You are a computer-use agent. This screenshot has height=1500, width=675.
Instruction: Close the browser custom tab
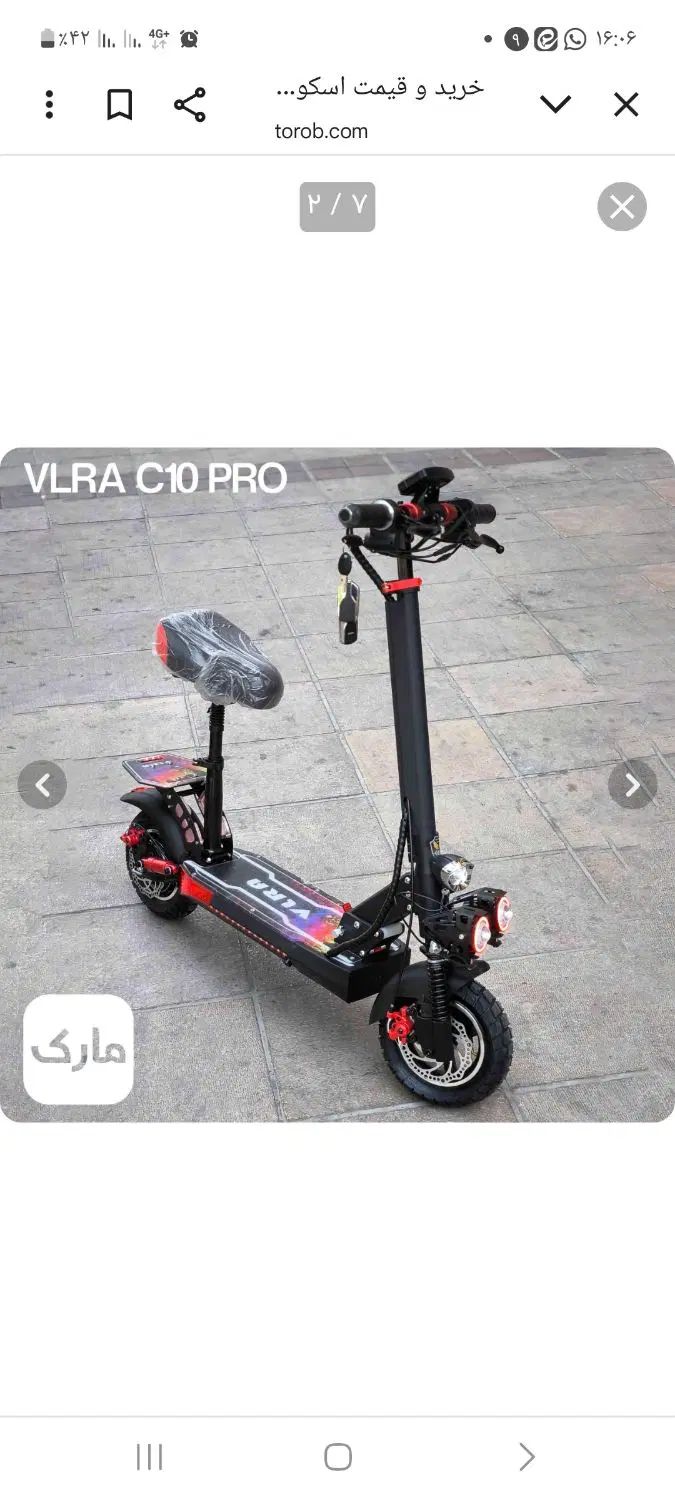pos(626,104)
